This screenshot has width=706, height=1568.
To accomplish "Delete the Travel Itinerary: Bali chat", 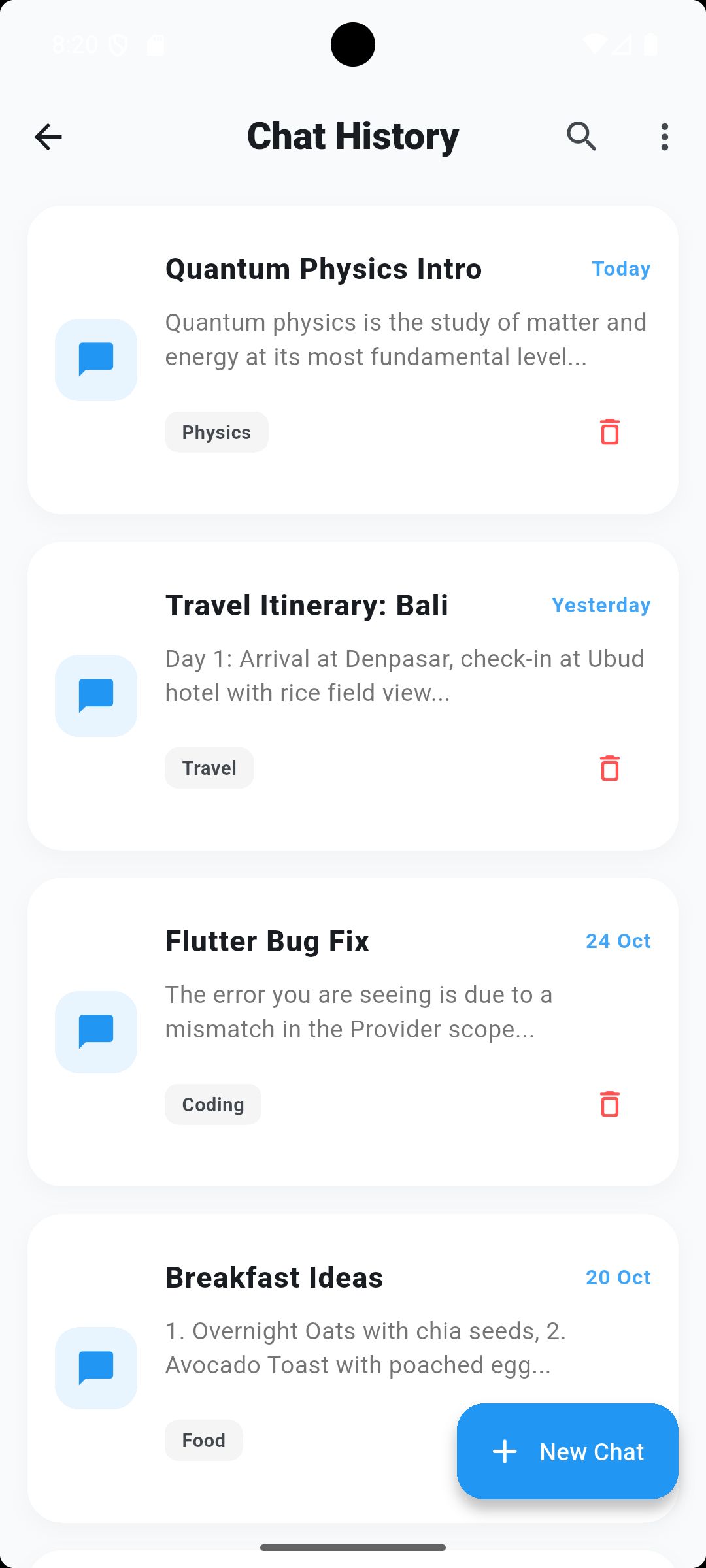I will [x=609, y=768].
